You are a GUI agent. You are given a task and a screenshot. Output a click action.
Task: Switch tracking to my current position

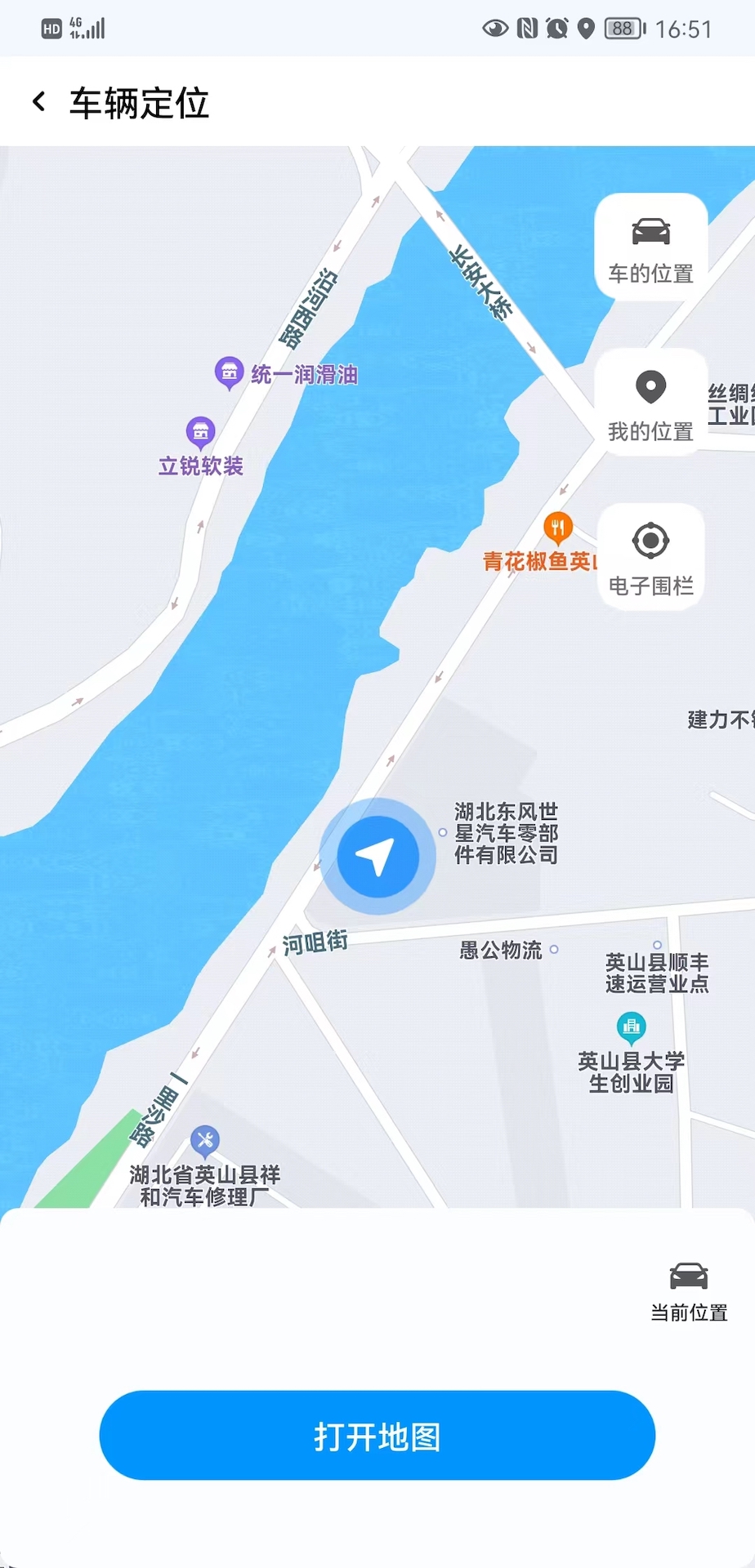point(650,400)
